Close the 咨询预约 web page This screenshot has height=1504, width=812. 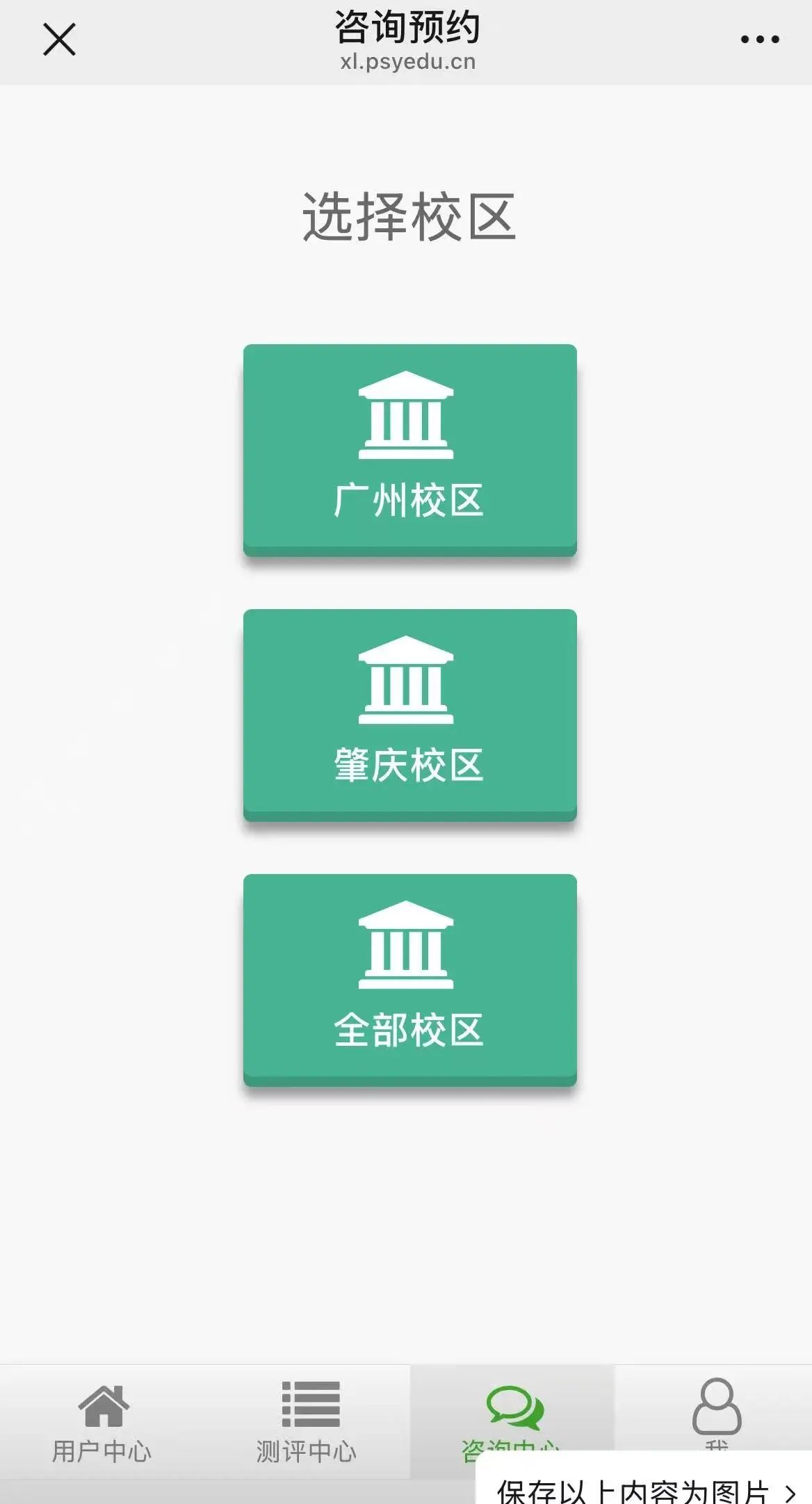[x=59, y=39]
